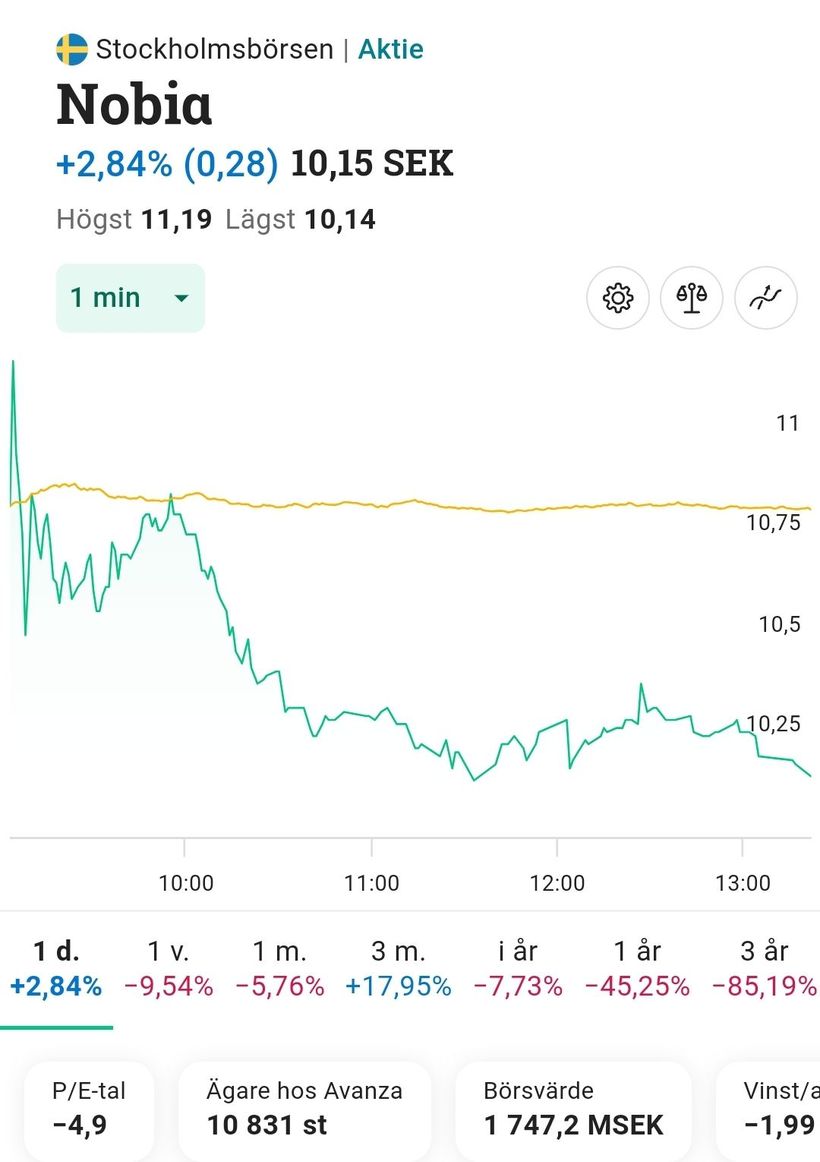This screenshot has width=820, height=1162.
Task: Switch to the 1 m. period
Action: click(x=280, y=967)
